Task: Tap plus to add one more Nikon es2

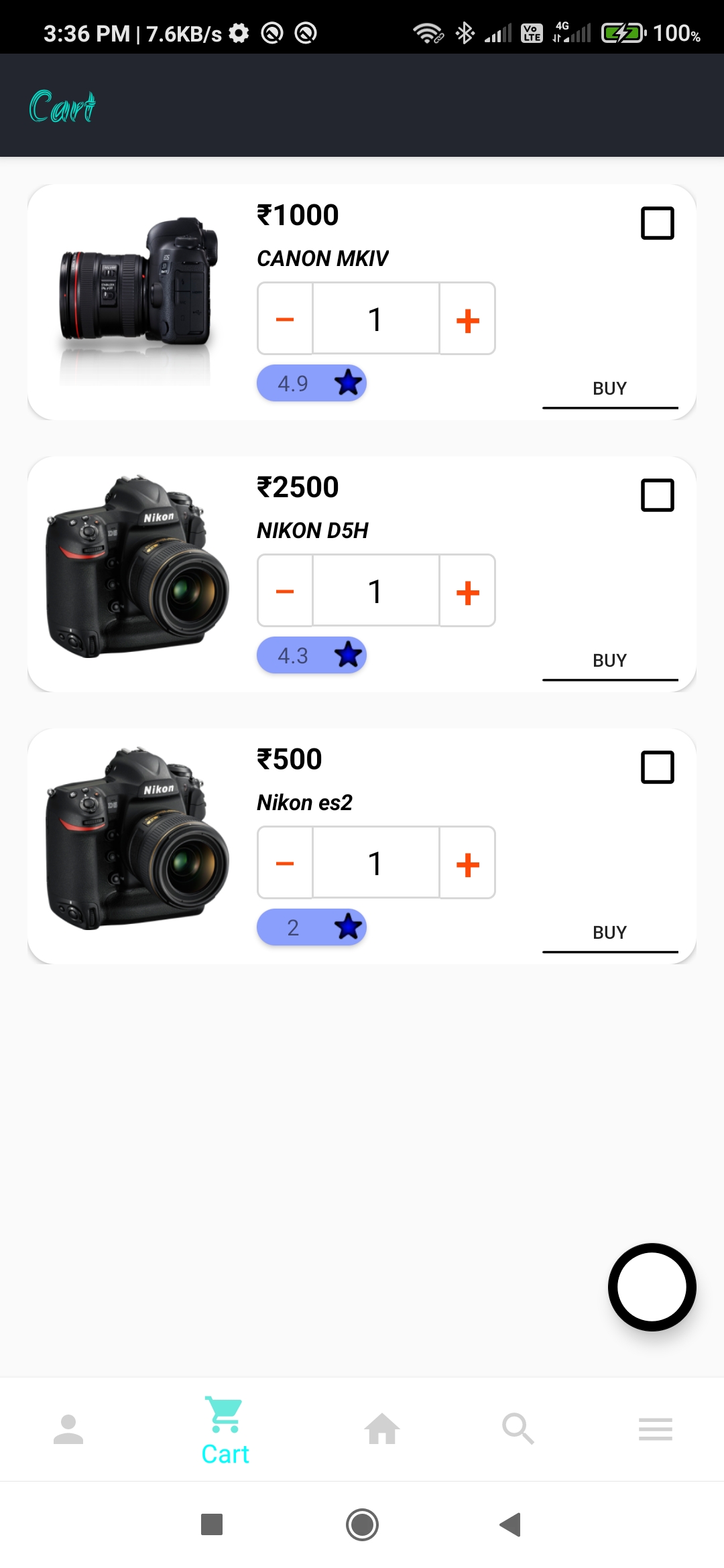Action: tap(467, 863)
